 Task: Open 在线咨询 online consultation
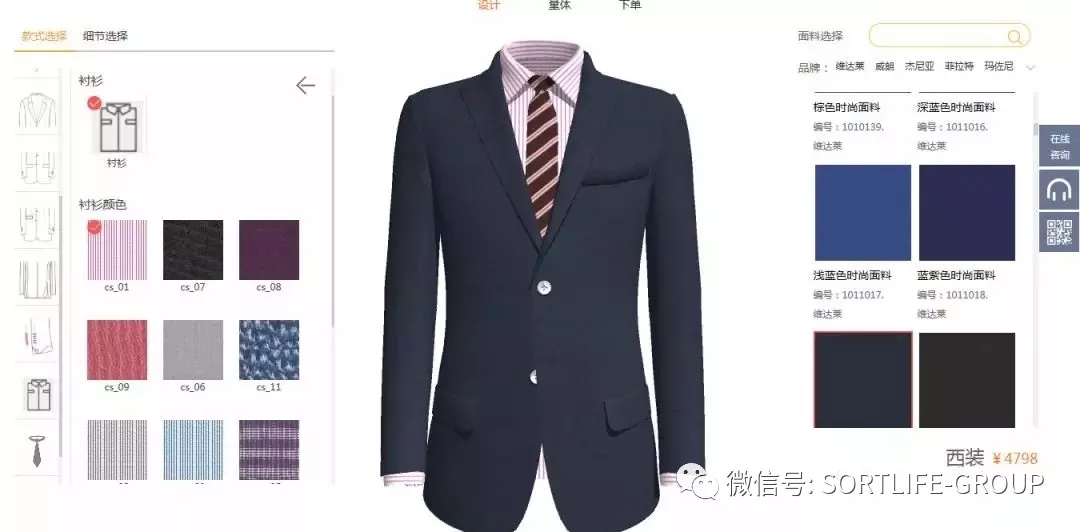[1059, 147]
